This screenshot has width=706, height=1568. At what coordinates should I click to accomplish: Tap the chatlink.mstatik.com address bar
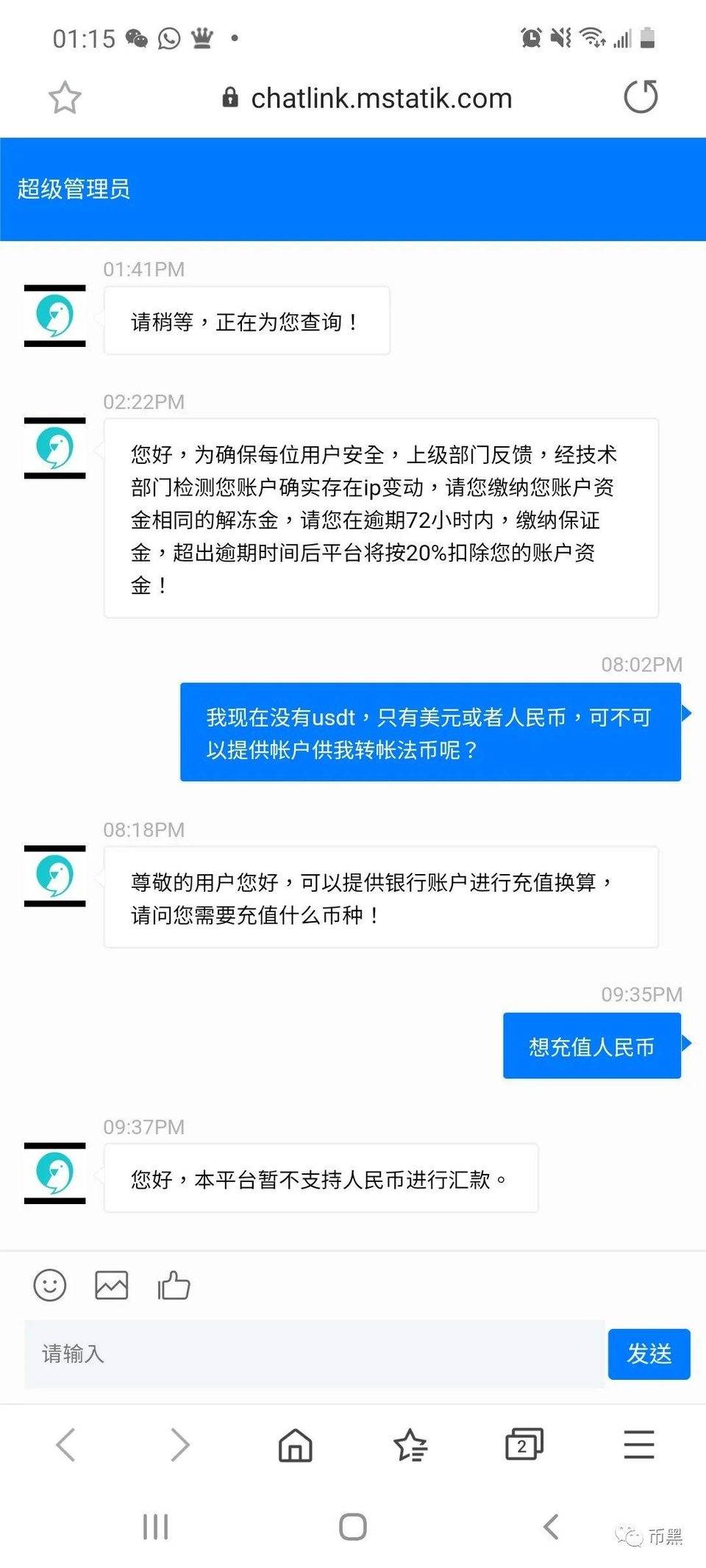368,98
